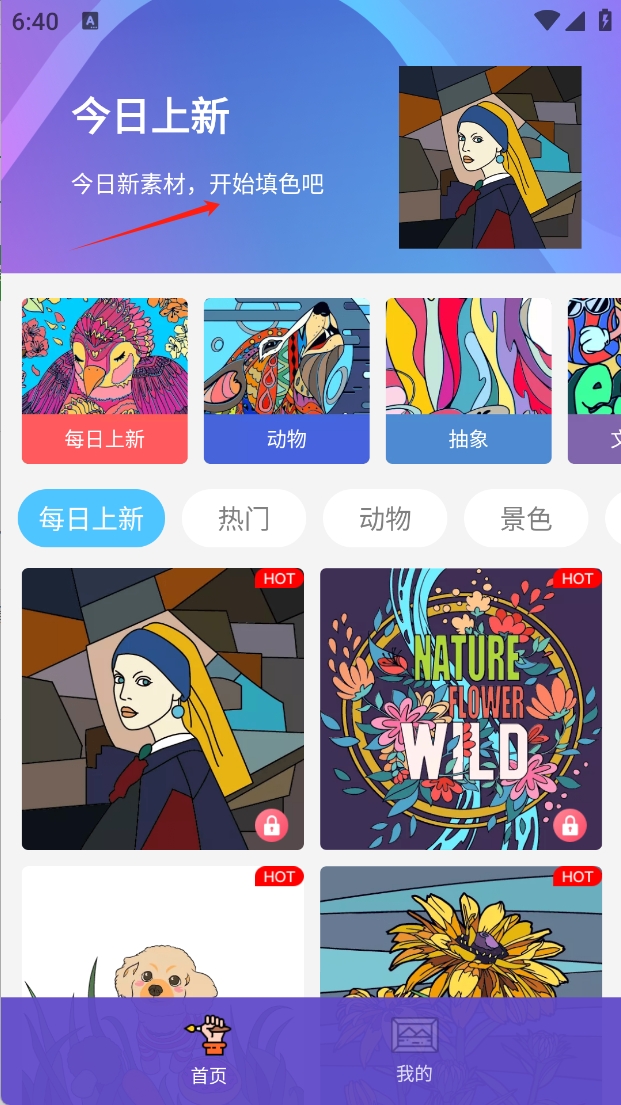This screenshot has height=1105, width=621.
Task: Switch to the 动物 filter chip
Action: click(x=385, y=519)
